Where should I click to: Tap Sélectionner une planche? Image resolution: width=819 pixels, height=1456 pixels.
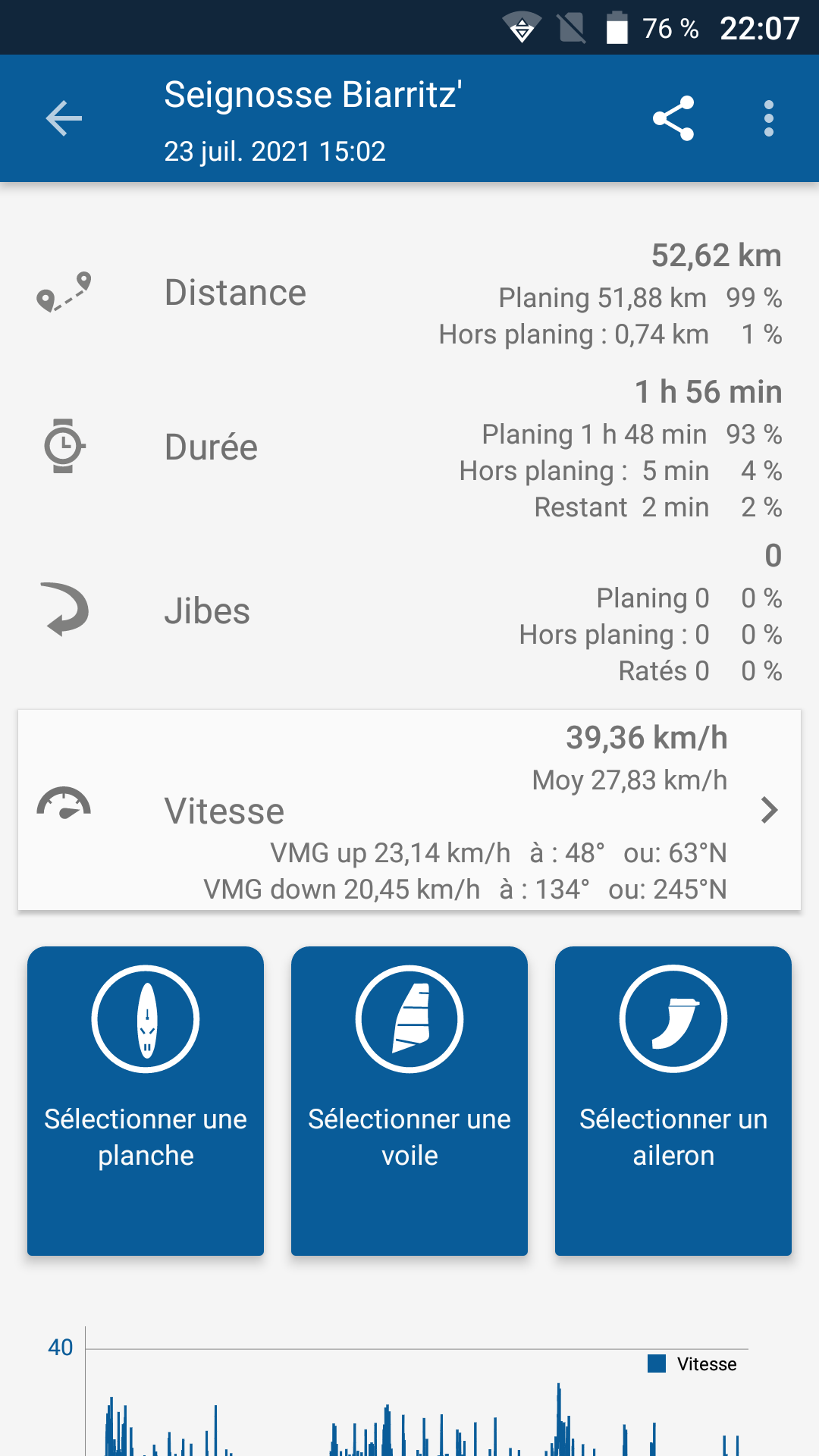[x=146, y=1100]
